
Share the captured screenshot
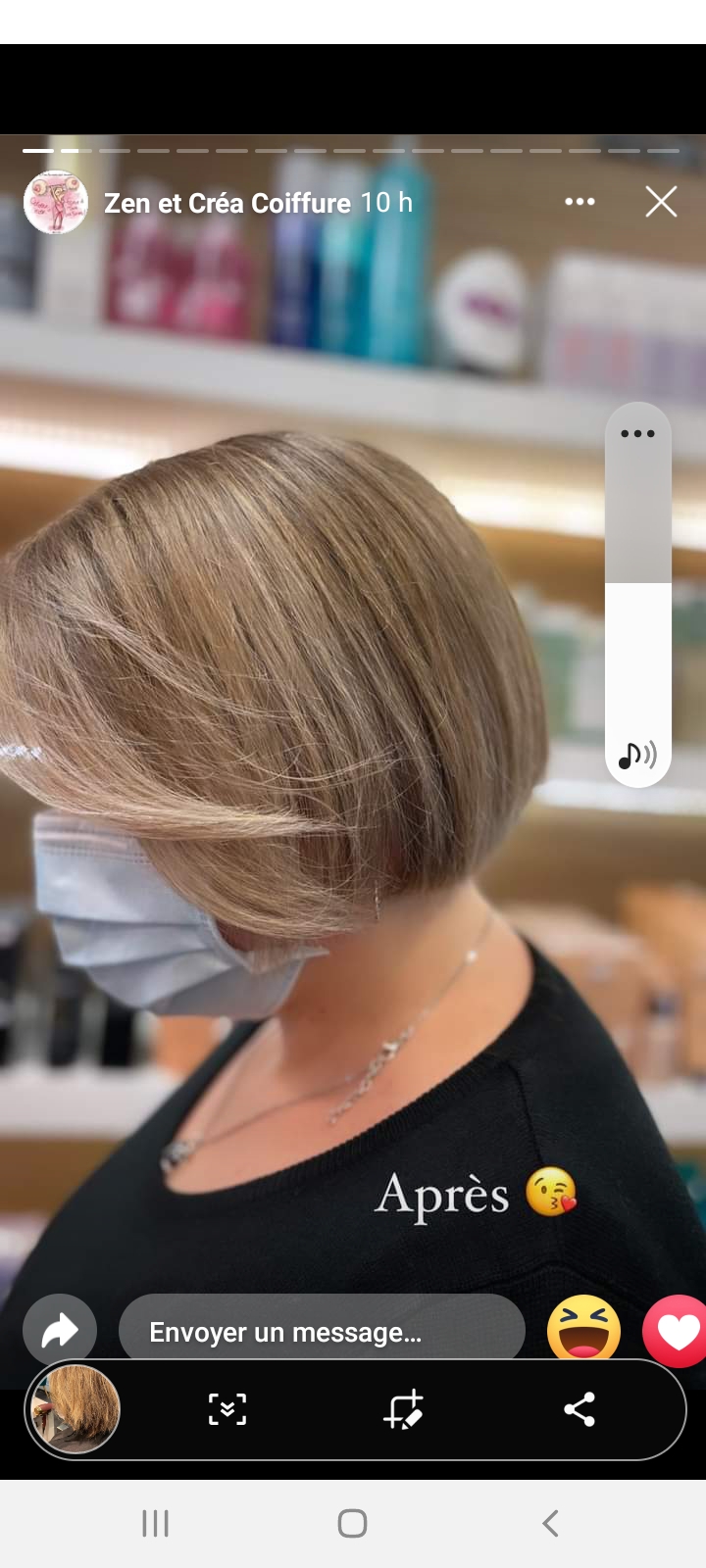click(x=580, y=1409)
